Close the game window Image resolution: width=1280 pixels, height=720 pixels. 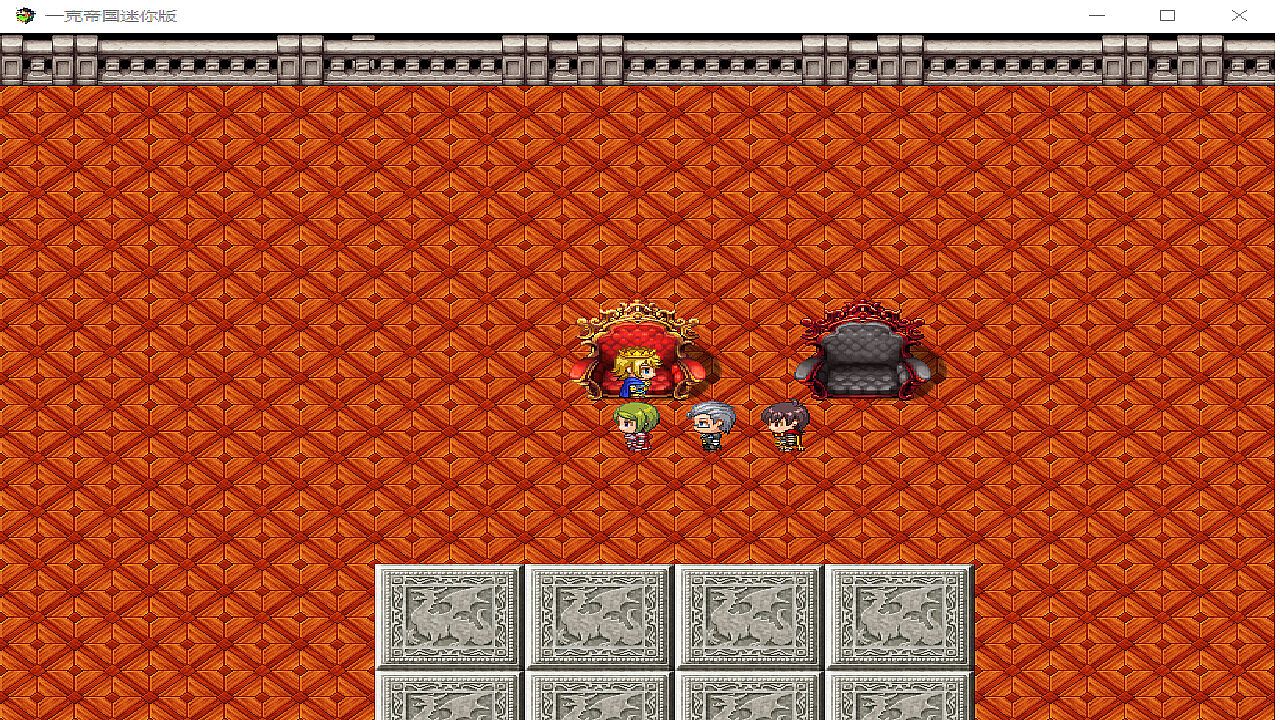click(x=1239, y=15)
